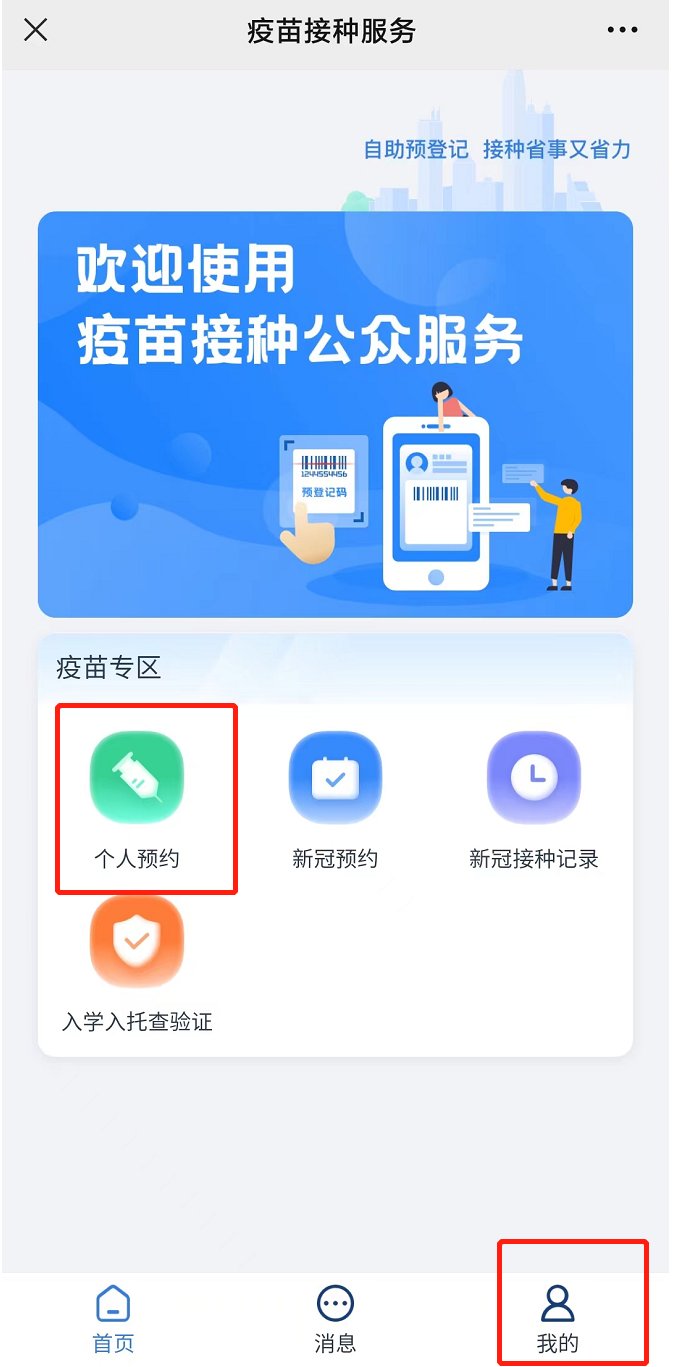Open the three-dot more options menu
The image size is (684, 1367).
click(x=622, y=30)
